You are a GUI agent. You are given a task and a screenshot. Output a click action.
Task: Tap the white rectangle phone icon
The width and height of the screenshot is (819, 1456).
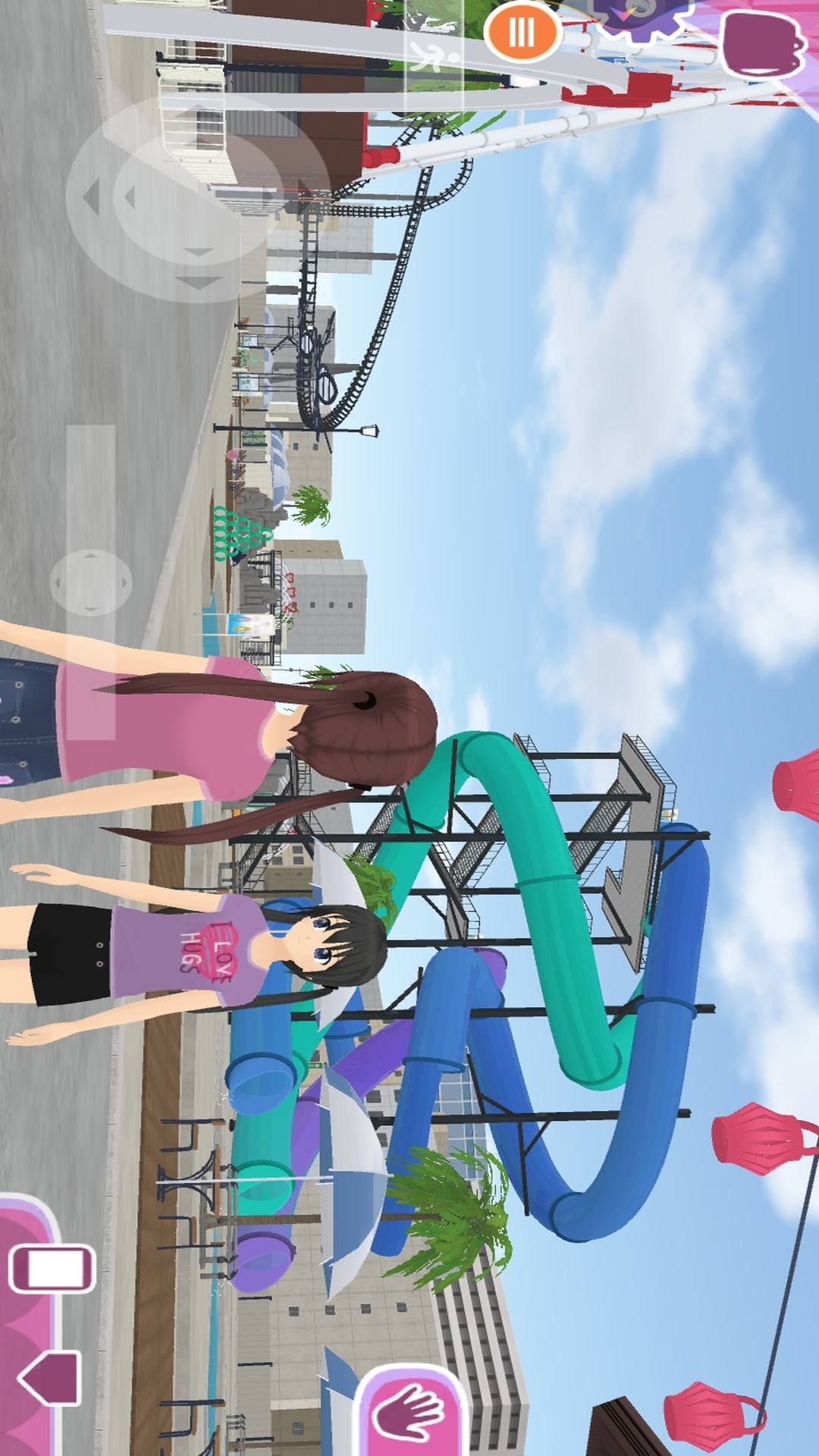[52, 1267]
